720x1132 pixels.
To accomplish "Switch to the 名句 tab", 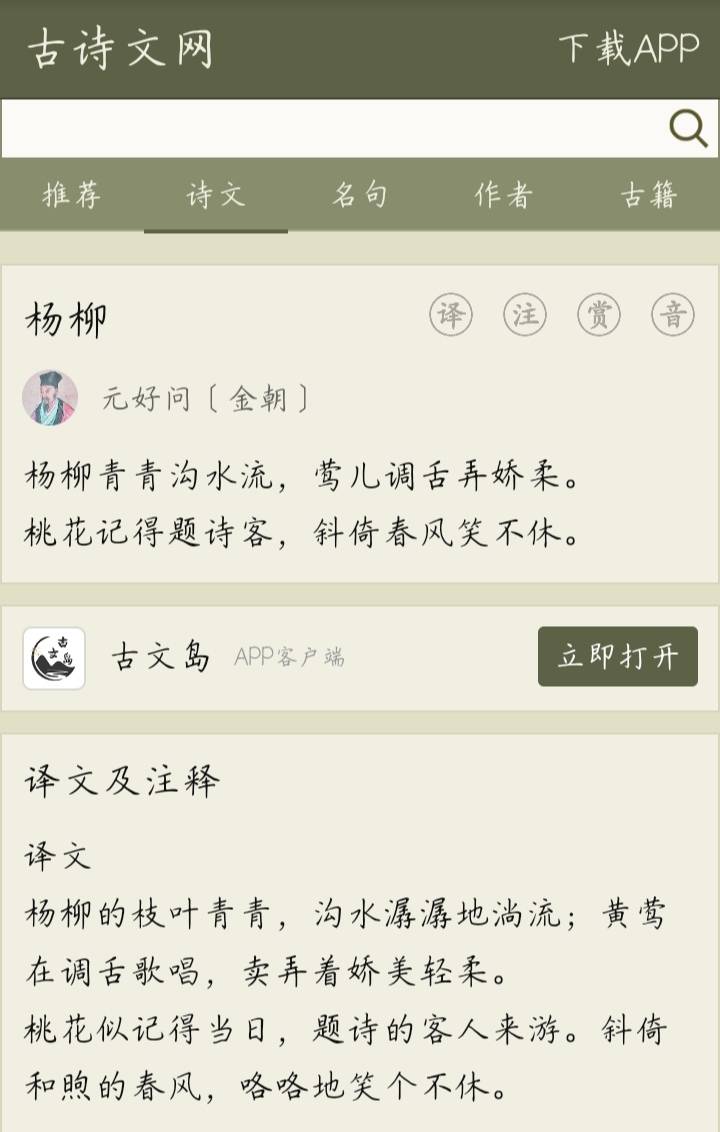I will (x=360, y=195).
